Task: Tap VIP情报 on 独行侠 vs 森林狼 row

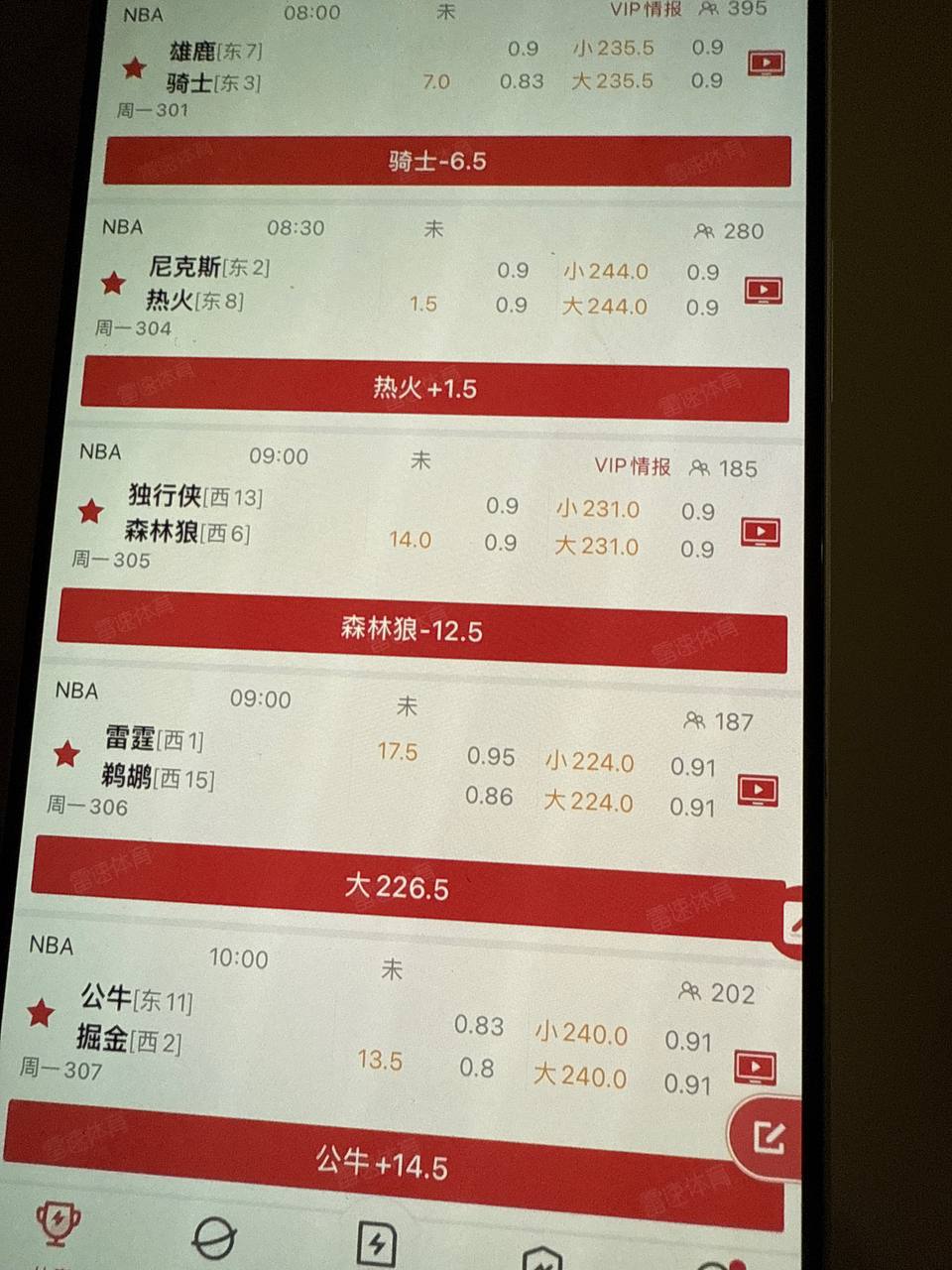Action: pos(633,466)
